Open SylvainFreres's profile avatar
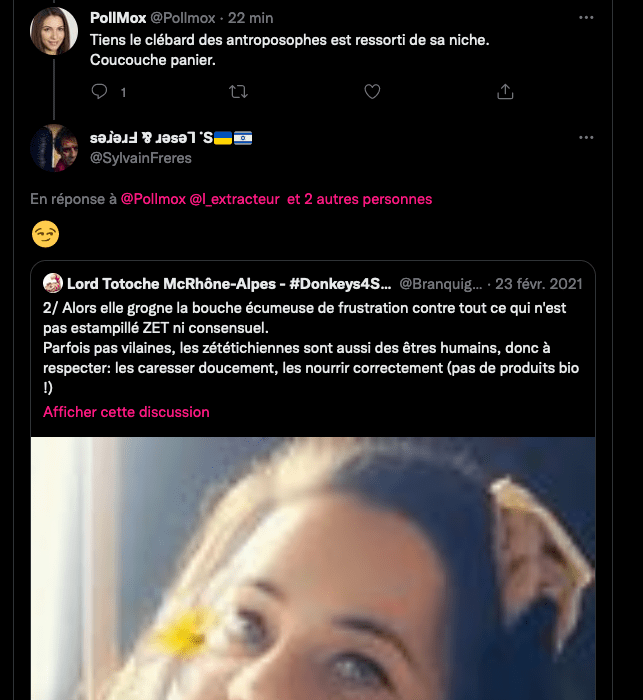This screenshot has height=700, width=643. coord(54,148)
